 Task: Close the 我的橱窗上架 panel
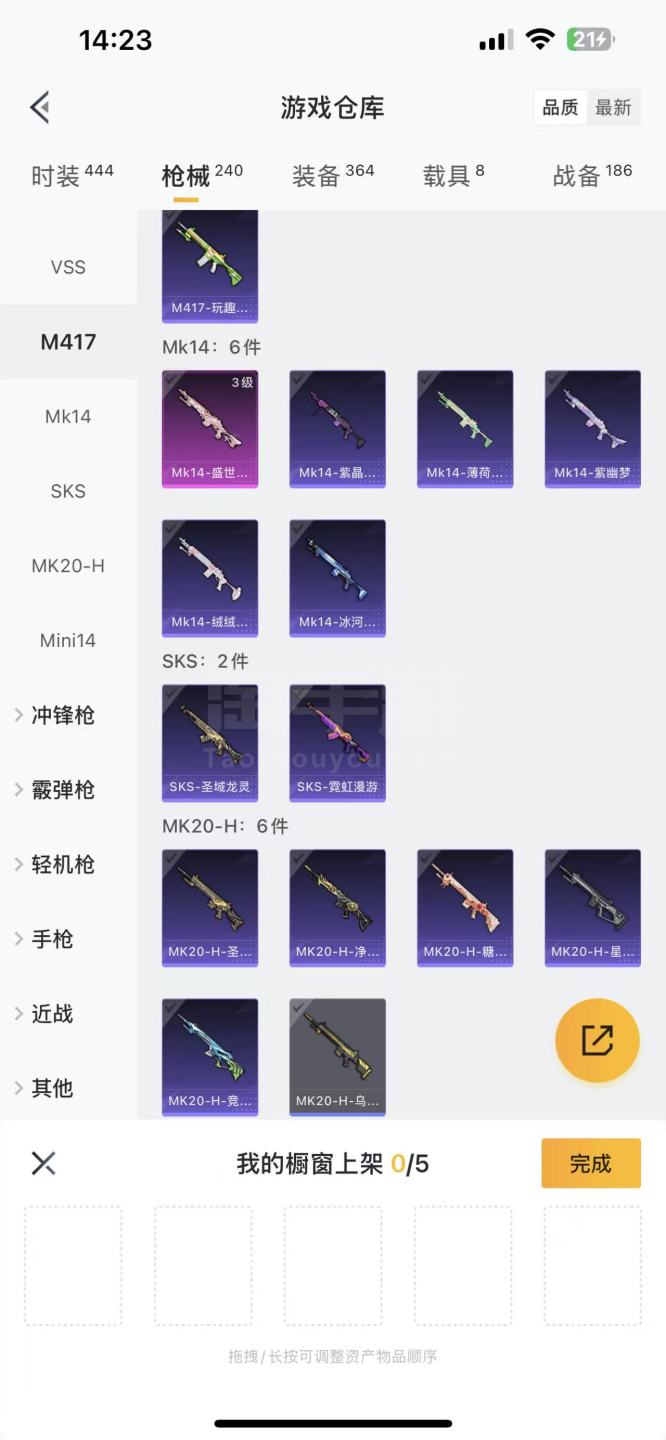click(x=43, y=1163)
